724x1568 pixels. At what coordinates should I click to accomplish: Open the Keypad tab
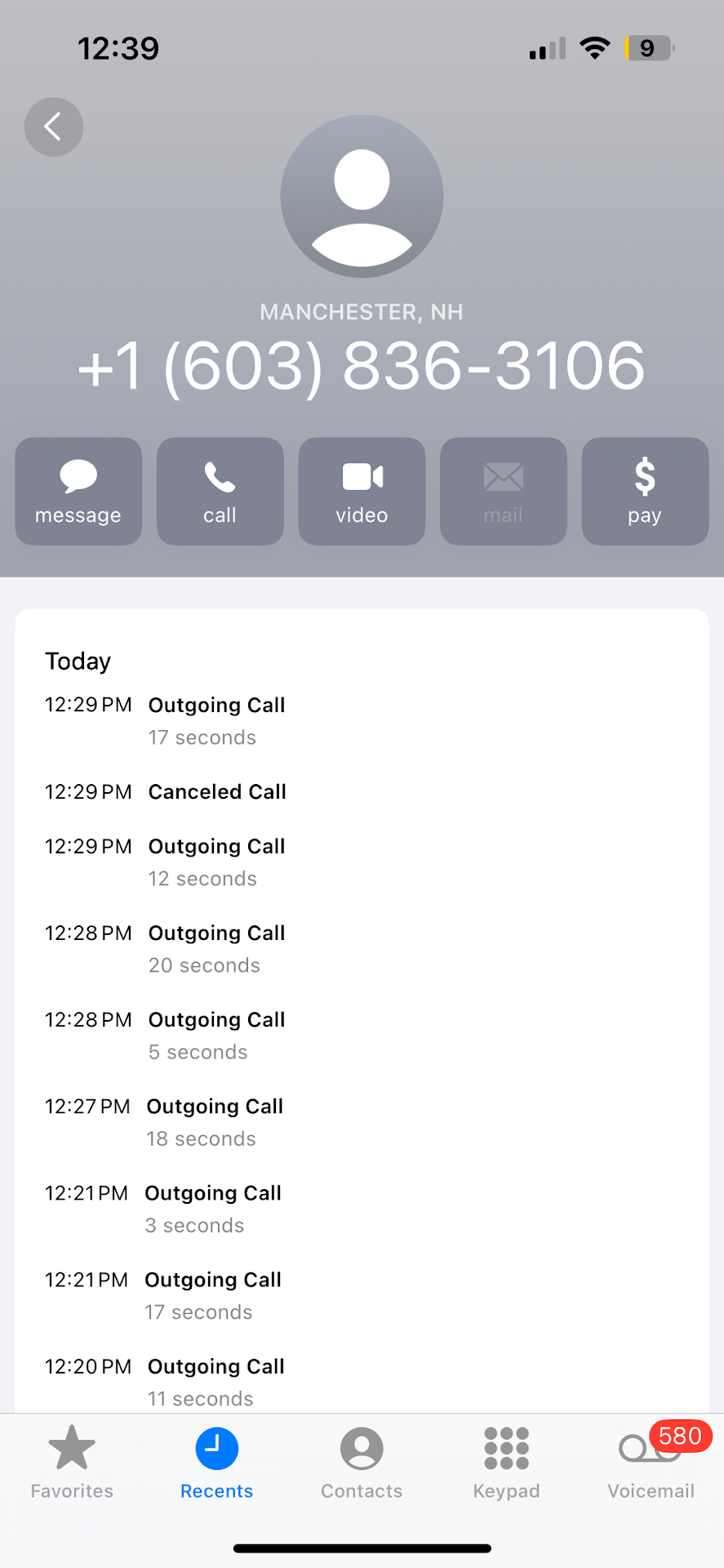(506, 1462)
